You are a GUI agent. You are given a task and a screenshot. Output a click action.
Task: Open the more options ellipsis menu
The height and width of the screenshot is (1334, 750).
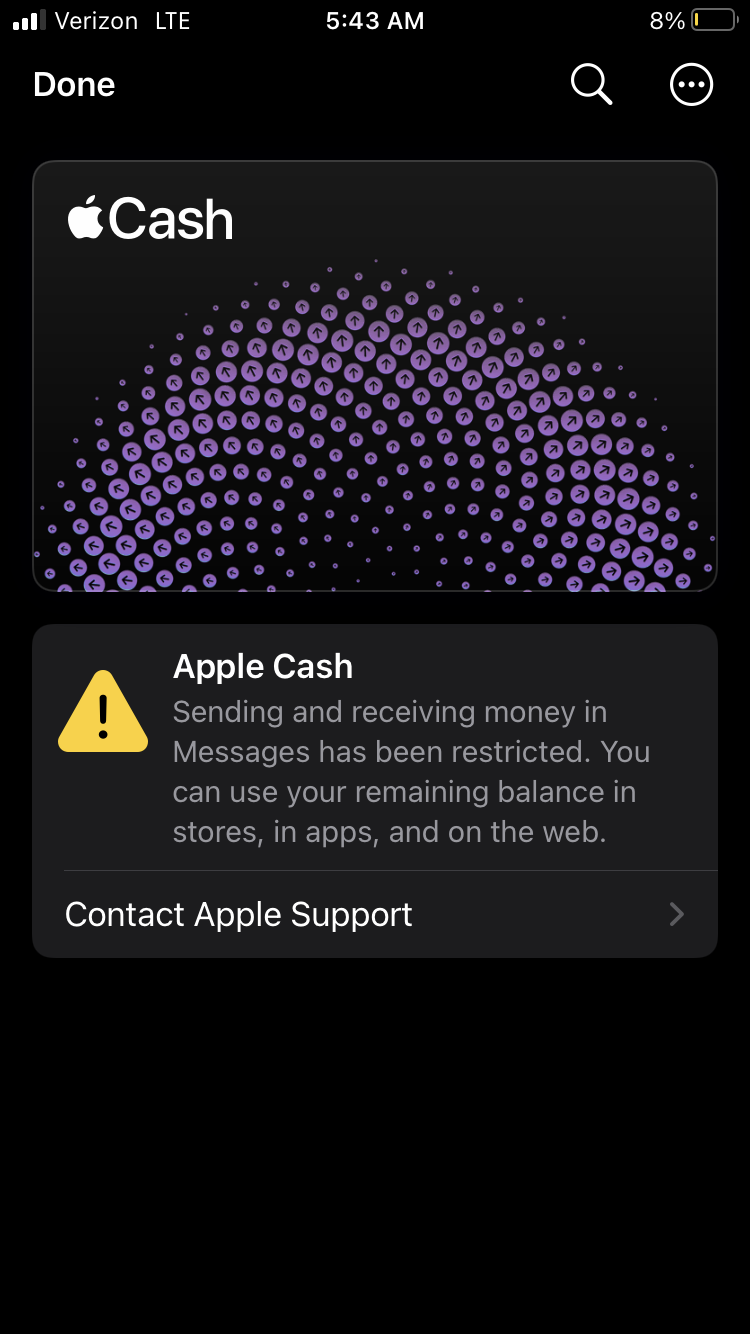coord(691,85)
